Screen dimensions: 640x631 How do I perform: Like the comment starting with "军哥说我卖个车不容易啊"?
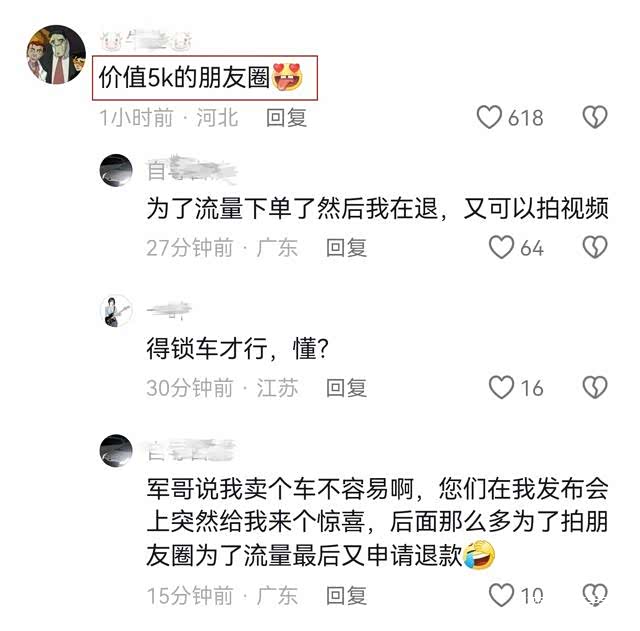[x=501, y=596]
